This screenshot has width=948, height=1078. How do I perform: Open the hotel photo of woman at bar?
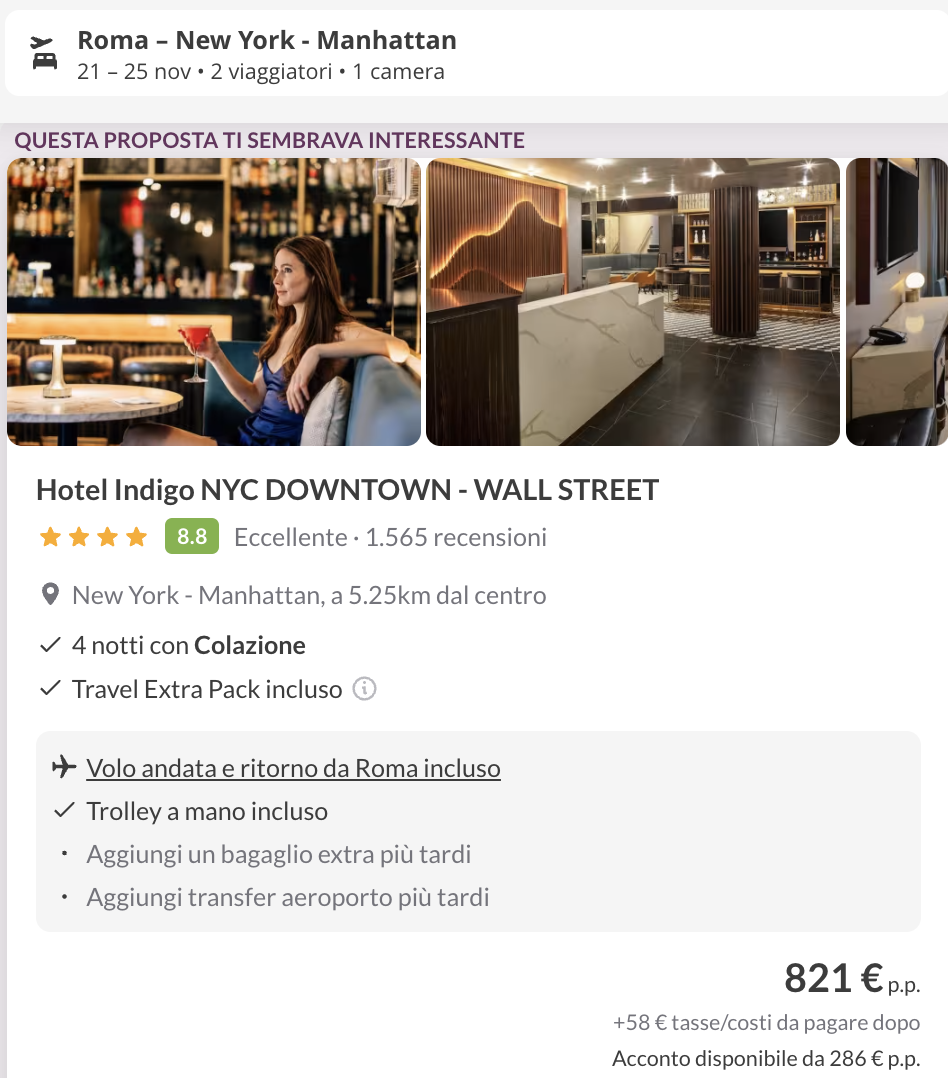(x=214, y=302)
